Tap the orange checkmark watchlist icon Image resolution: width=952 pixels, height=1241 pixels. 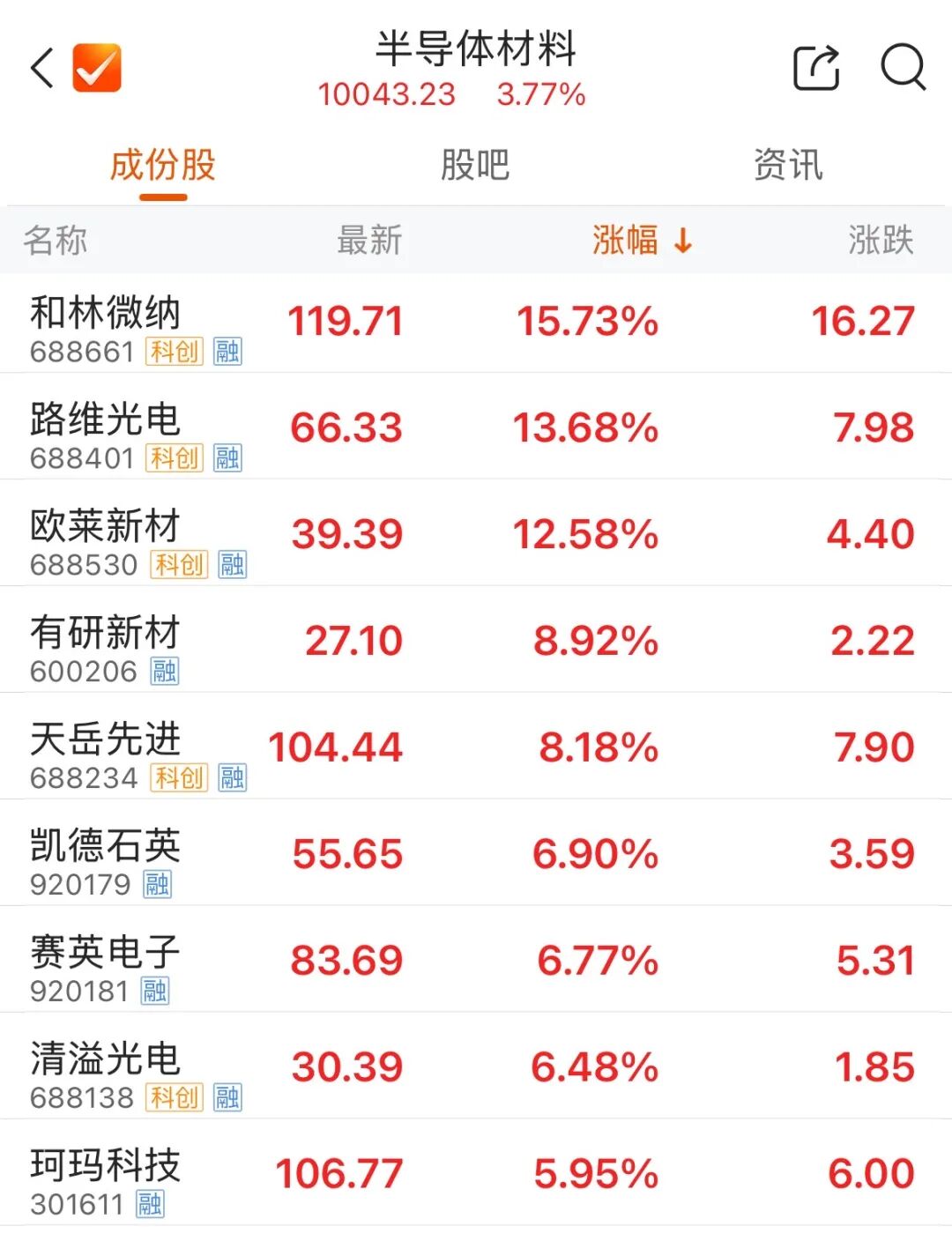[x=97, y=68]
